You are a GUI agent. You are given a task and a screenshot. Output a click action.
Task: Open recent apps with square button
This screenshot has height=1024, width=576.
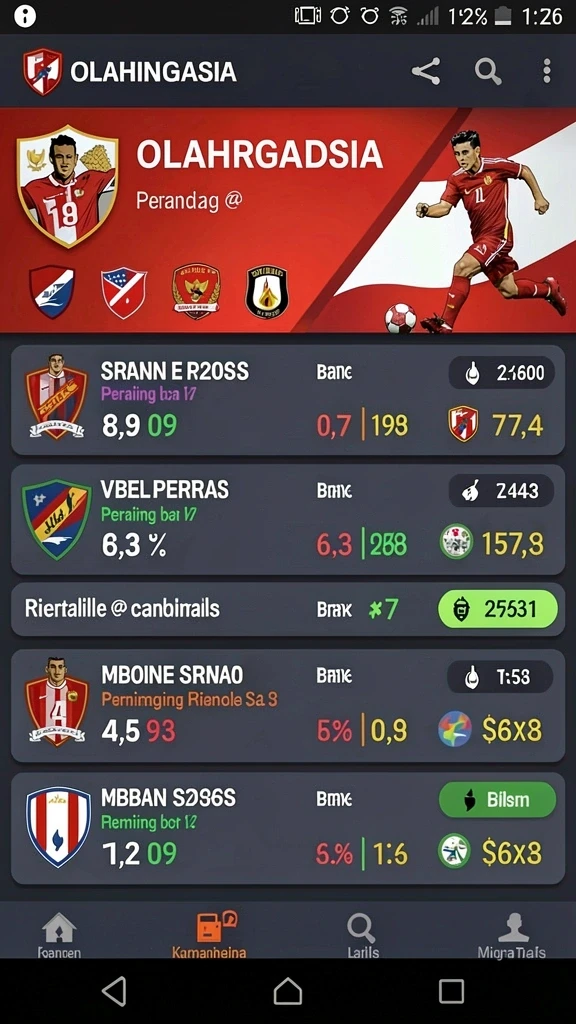451,991
